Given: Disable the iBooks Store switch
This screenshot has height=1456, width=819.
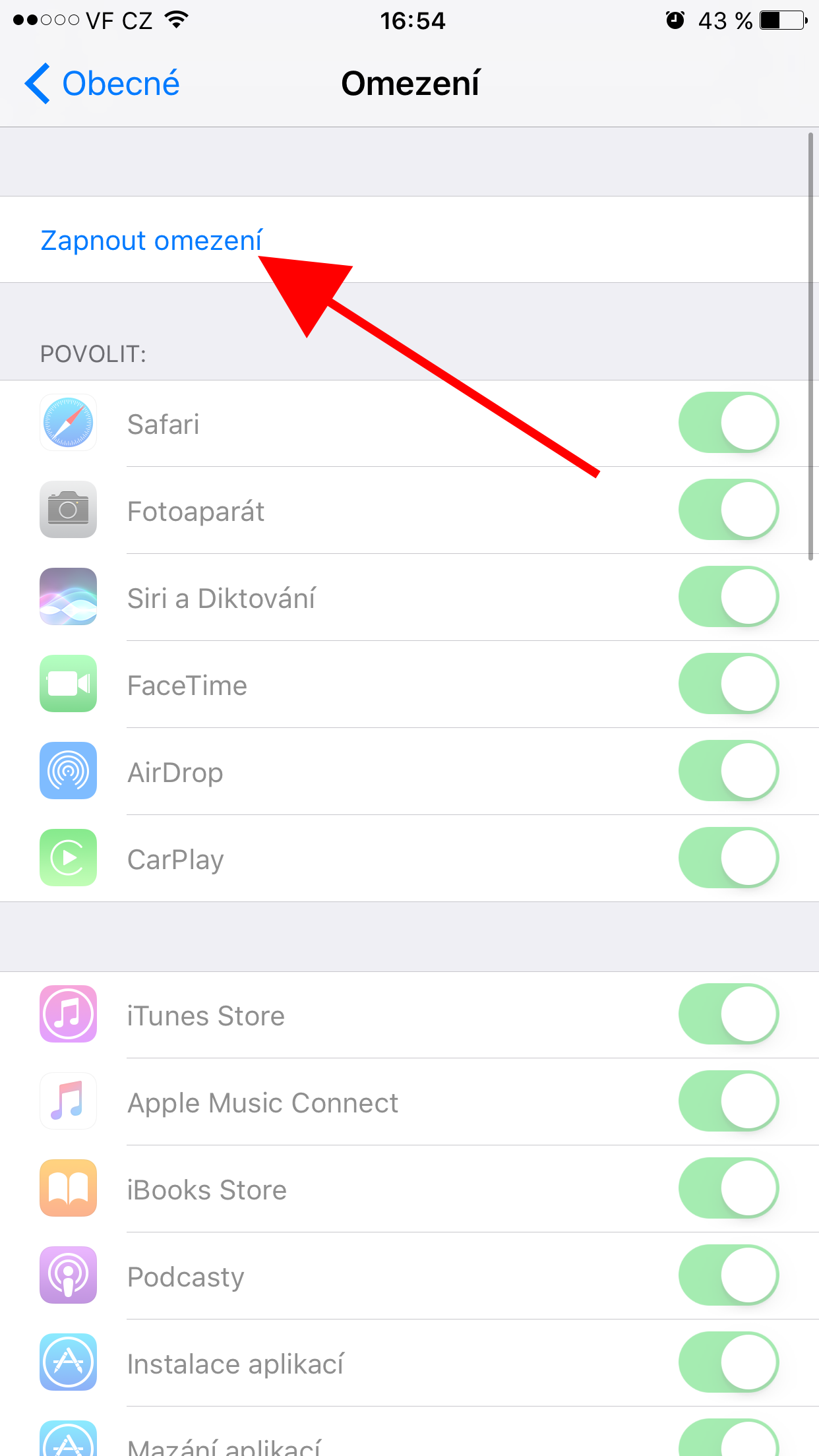Looking at the screenshot, I should (728, 1188).
